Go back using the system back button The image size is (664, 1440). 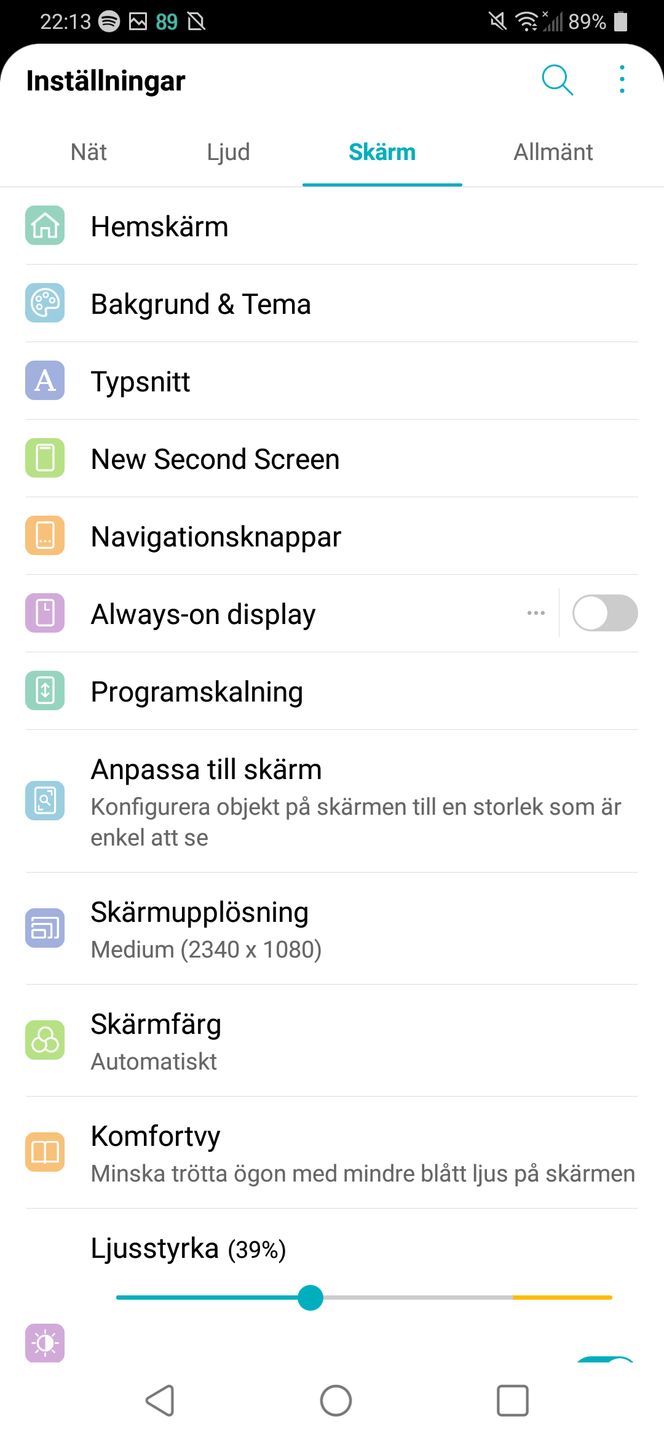(160, 1400)
